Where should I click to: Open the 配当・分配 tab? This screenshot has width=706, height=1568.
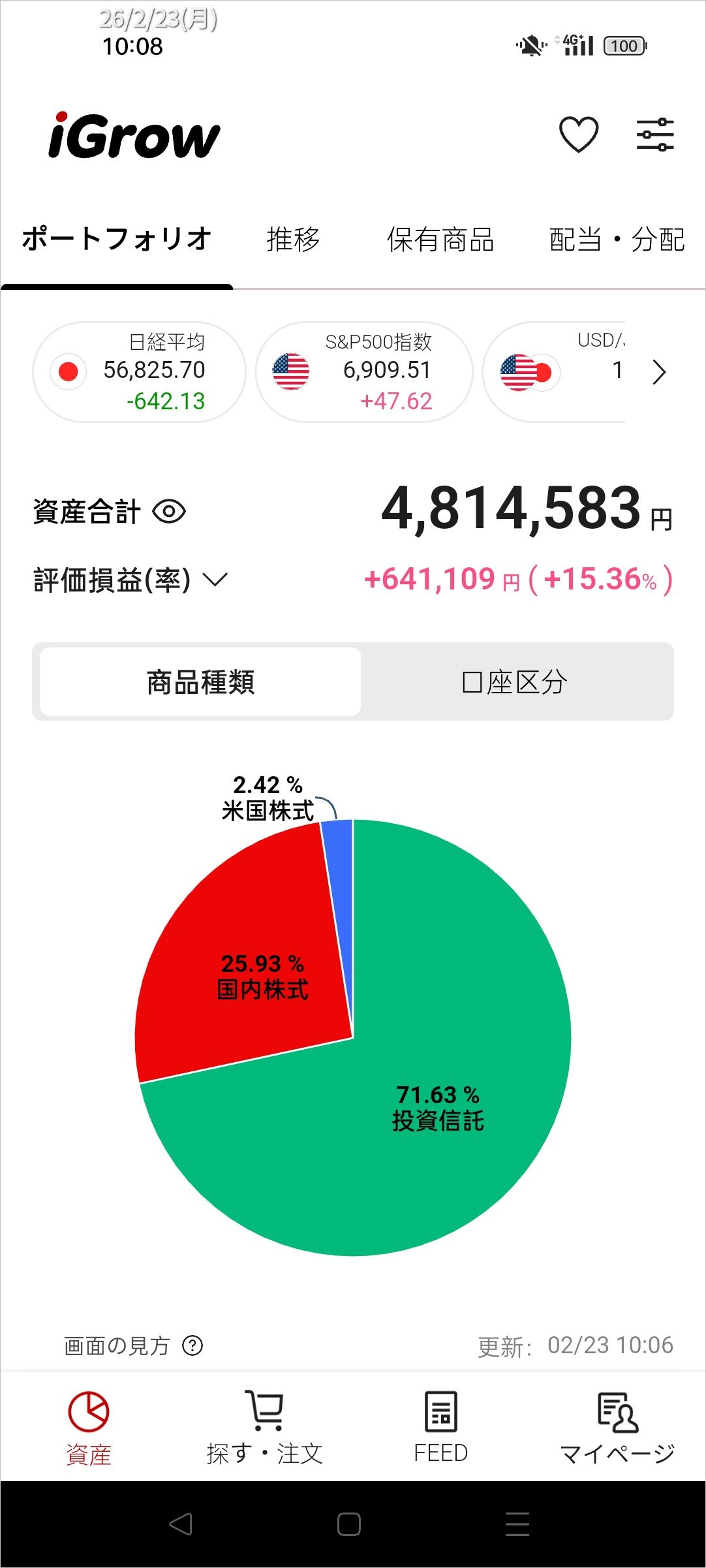(x=617, y=240)
